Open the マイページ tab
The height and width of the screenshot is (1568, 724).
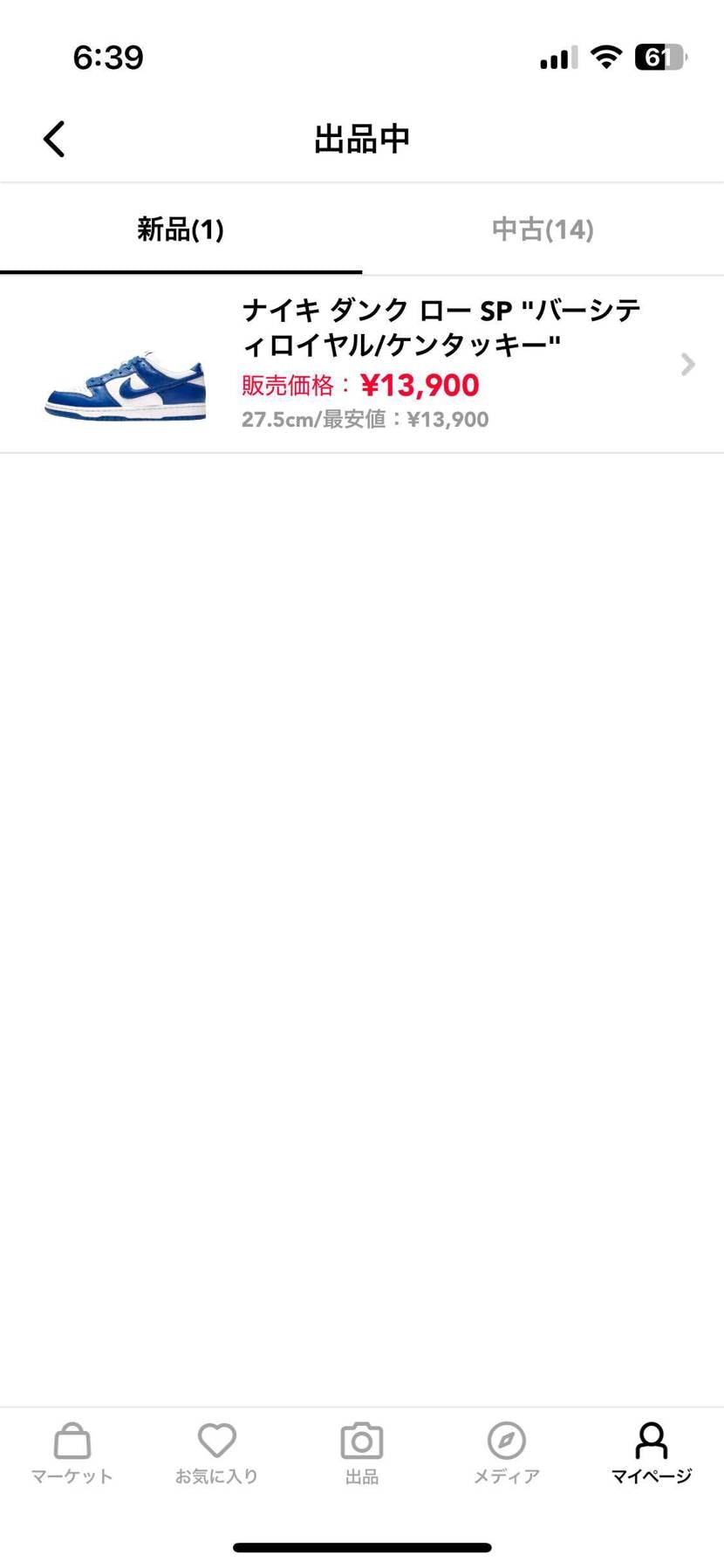click(651, 1454)
